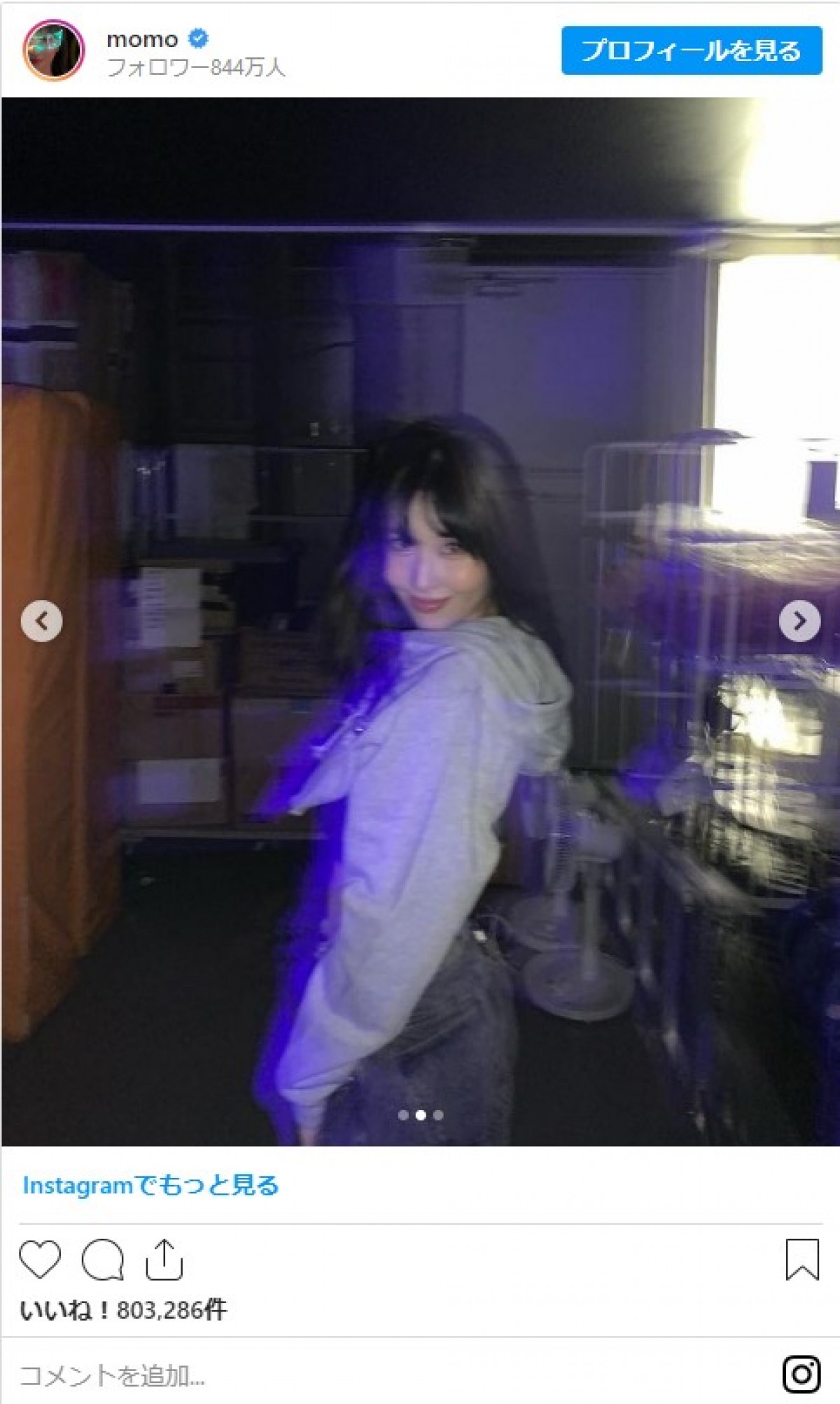
Task: Open Instagram via the logo icon
Action: [x=801, y=1374]
